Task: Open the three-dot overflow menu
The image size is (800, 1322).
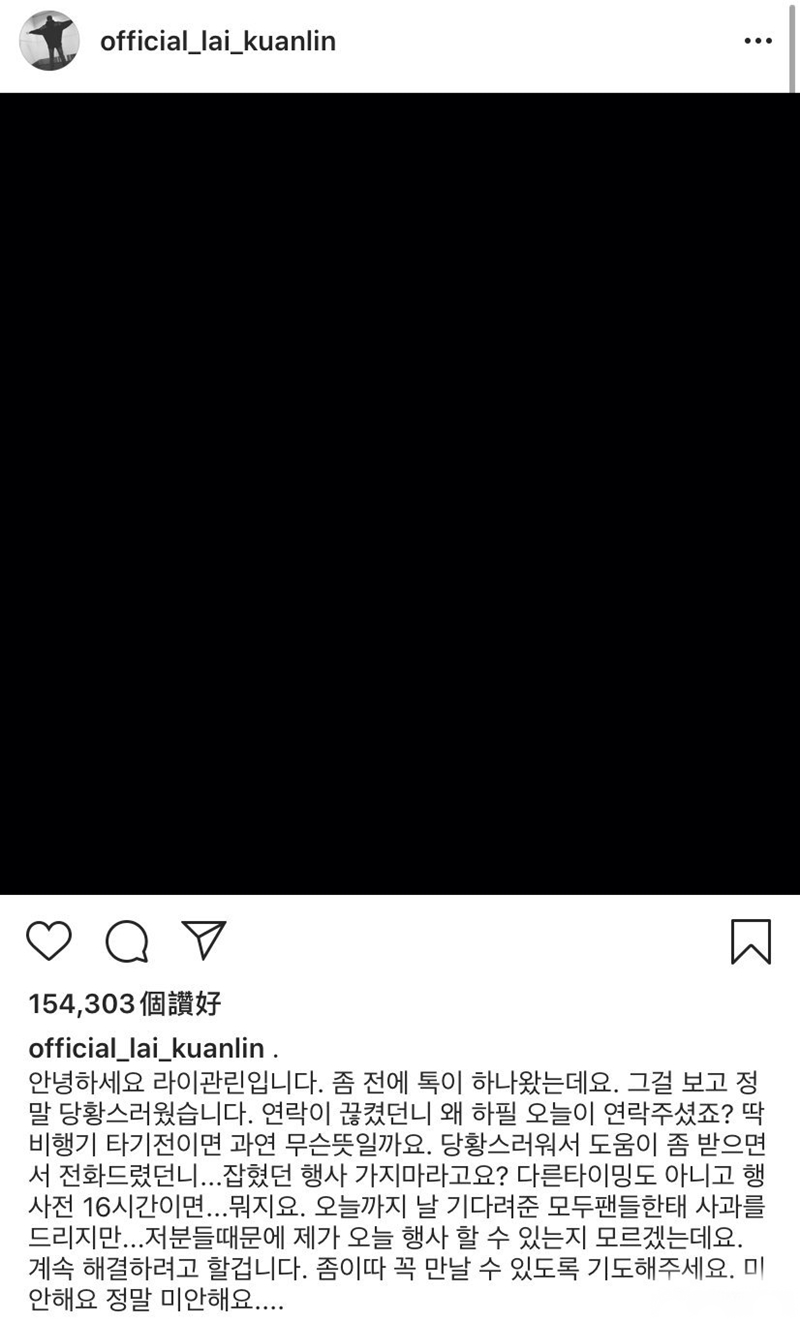Action: coord(758,41)
